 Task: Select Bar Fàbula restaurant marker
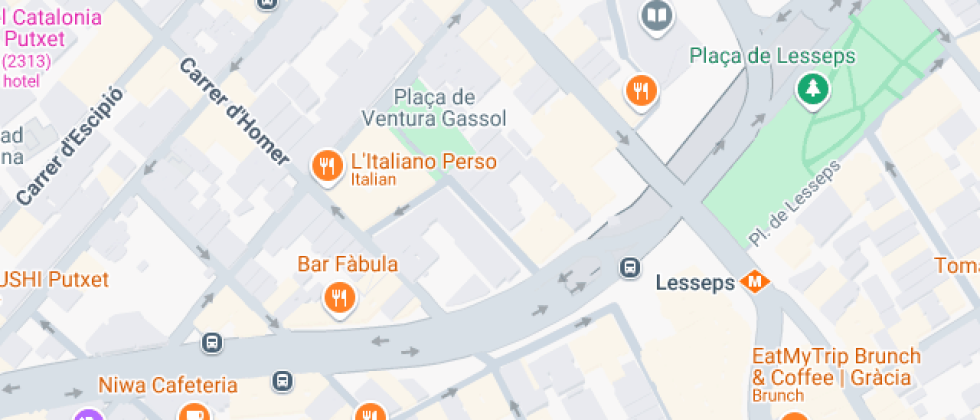340,297
